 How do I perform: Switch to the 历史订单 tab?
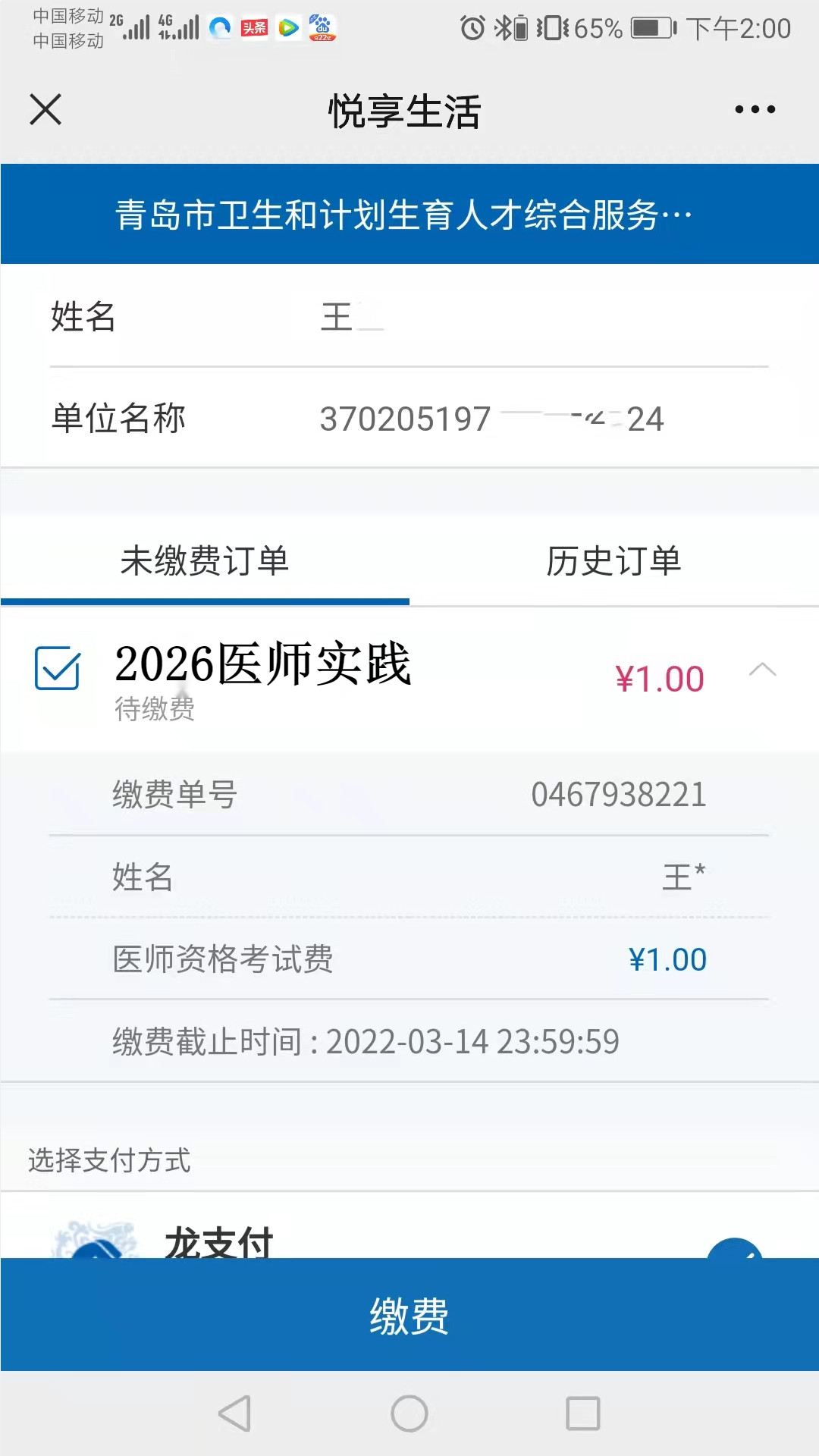click(x=613, y=562)
